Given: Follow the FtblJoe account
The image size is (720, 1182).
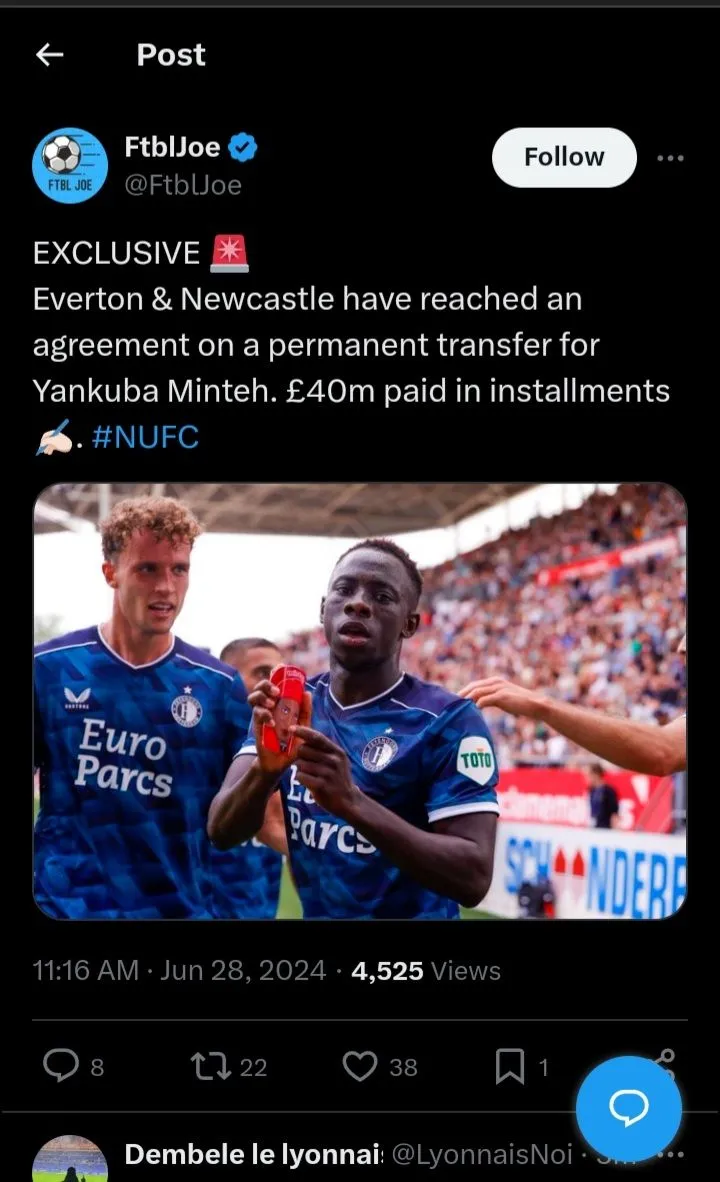Looking at the screenshot, I should 564,157.
